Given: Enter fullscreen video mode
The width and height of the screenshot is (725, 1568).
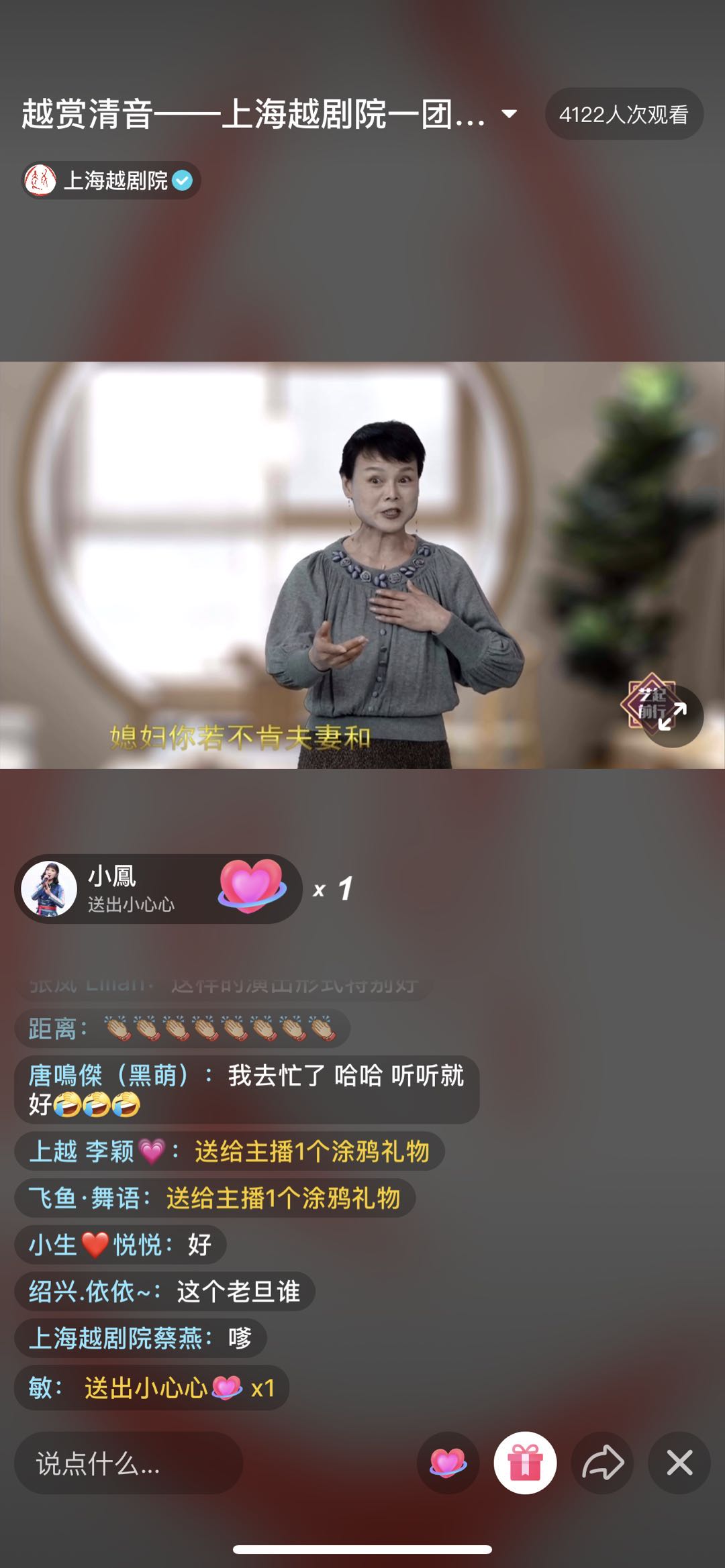Looking at the screenshot, I should pos(673,716).
